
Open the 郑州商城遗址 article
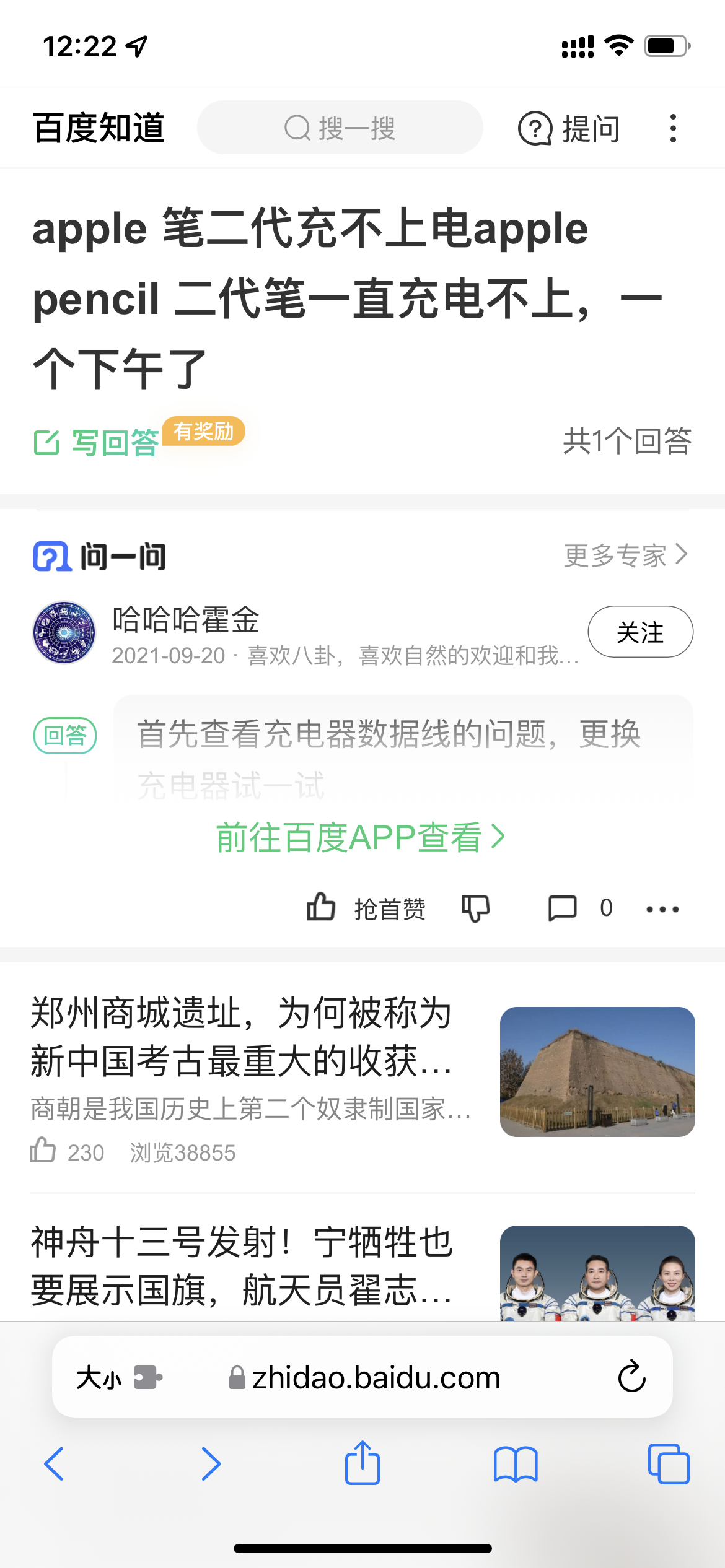tap(242, 1037)
